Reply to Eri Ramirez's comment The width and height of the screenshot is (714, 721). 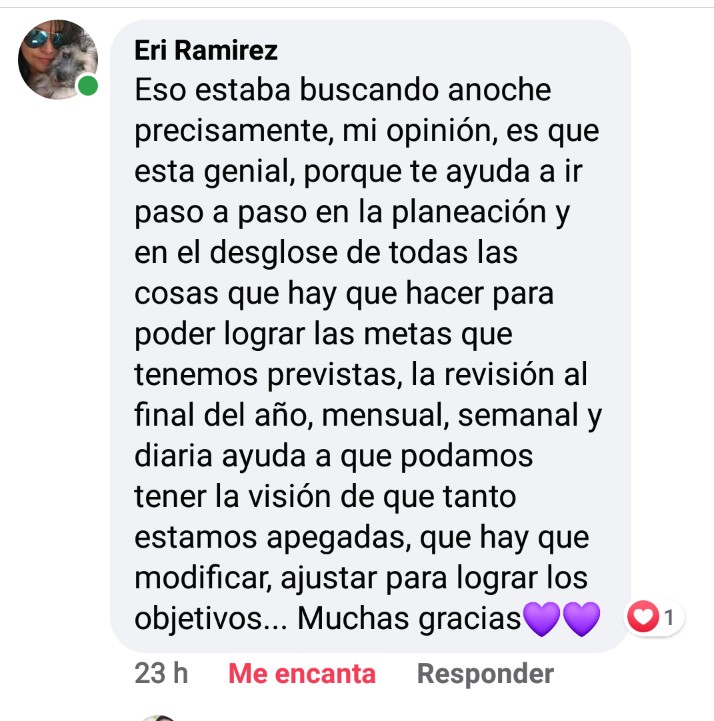tap(485, 674)
